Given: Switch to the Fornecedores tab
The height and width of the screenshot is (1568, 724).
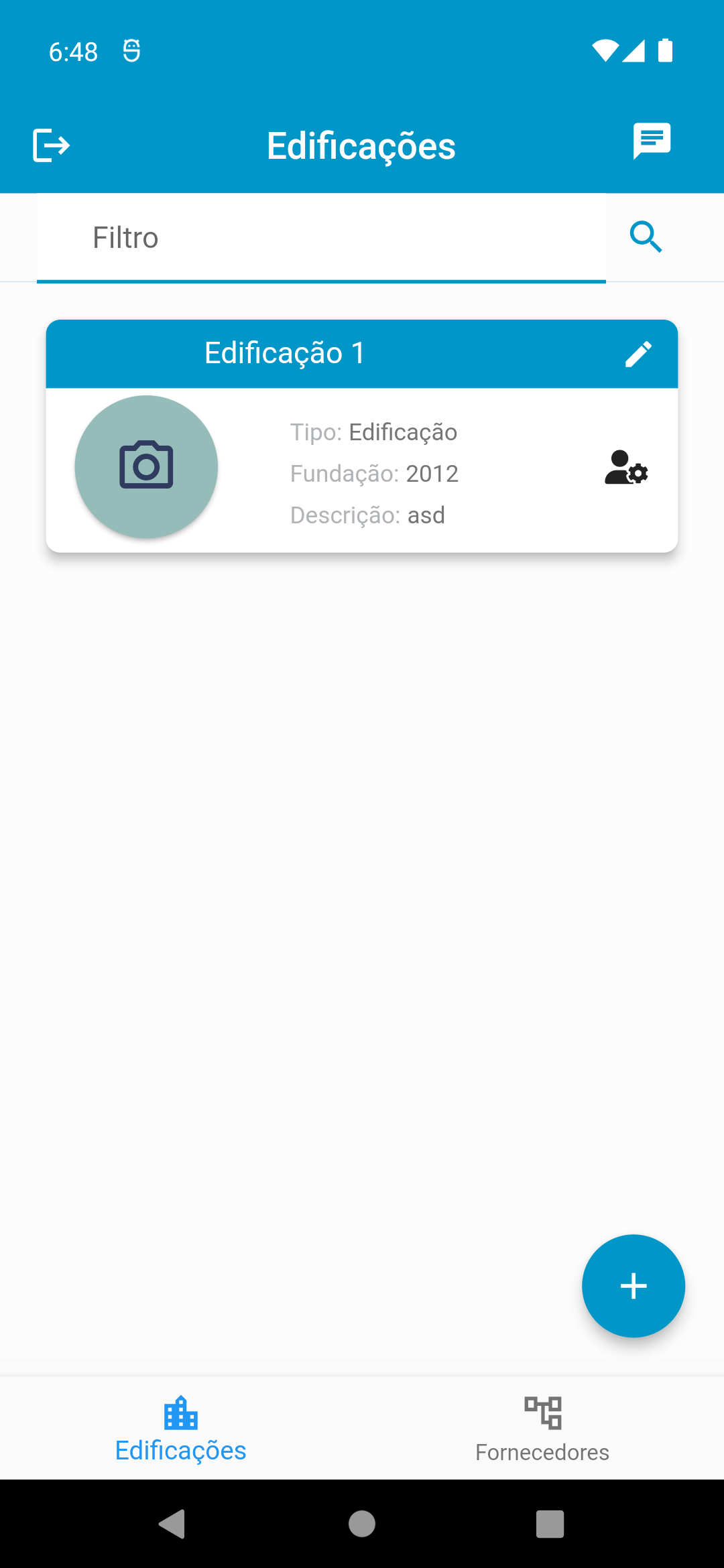Looking at the screenshot, I should click(542, 1427).
